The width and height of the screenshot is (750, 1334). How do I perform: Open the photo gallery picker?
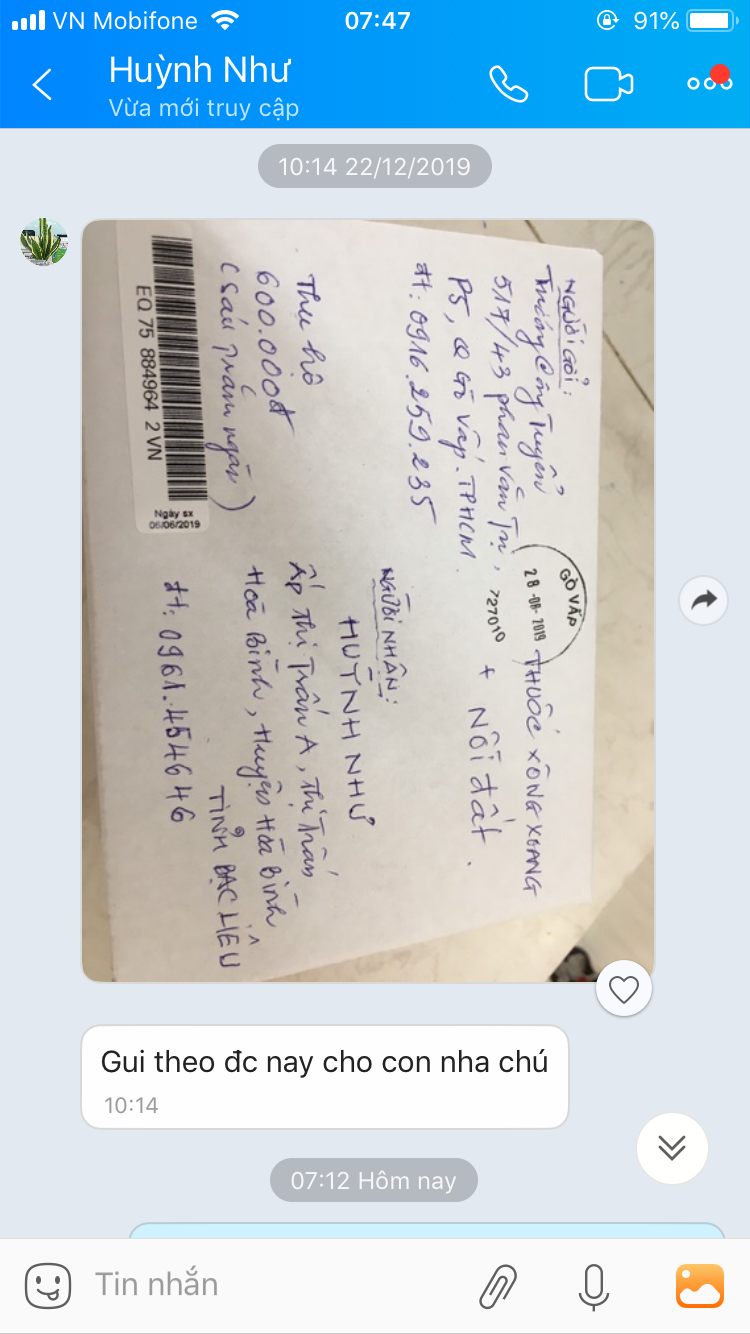coord(699,1286)
